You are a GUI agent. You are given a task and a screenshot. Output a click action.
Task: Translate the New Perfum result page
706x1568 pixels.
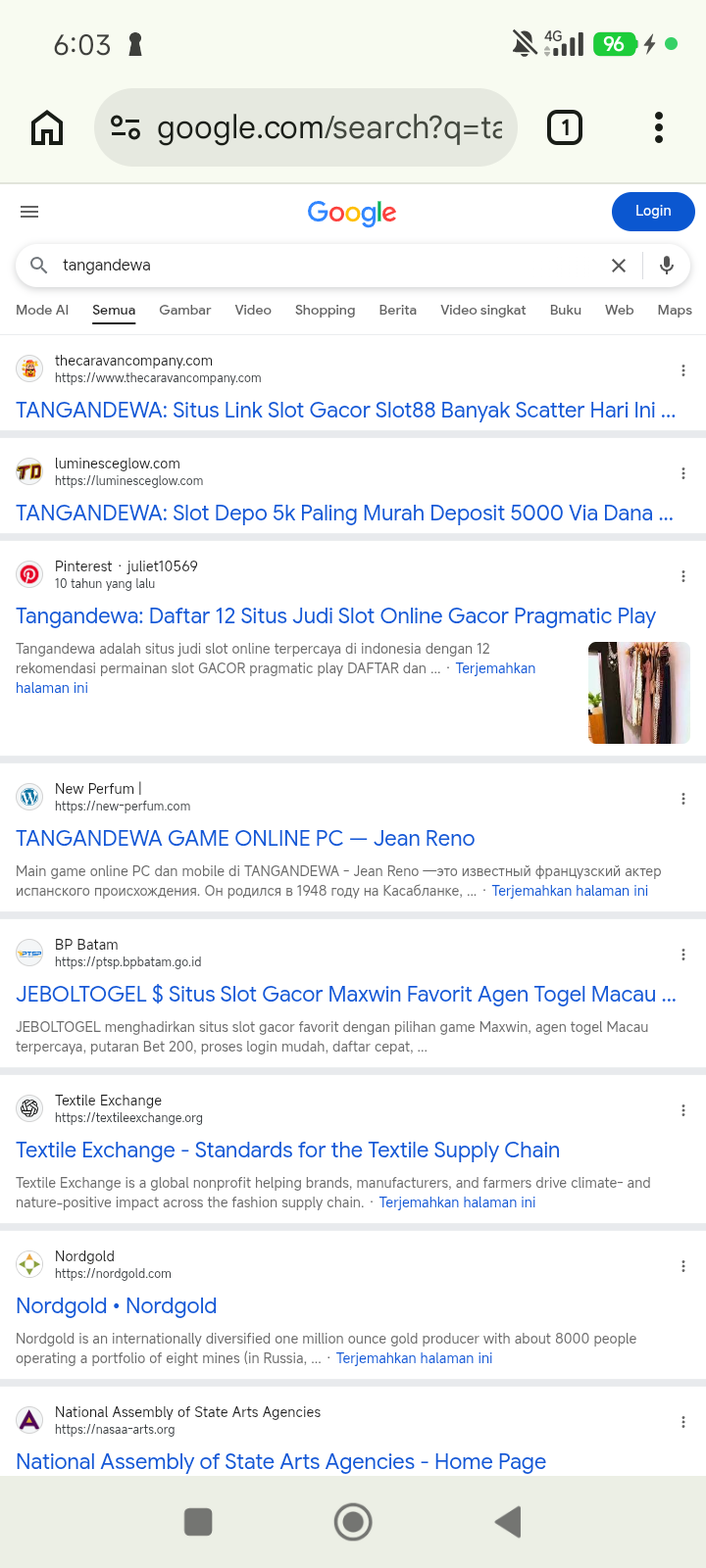570,891
